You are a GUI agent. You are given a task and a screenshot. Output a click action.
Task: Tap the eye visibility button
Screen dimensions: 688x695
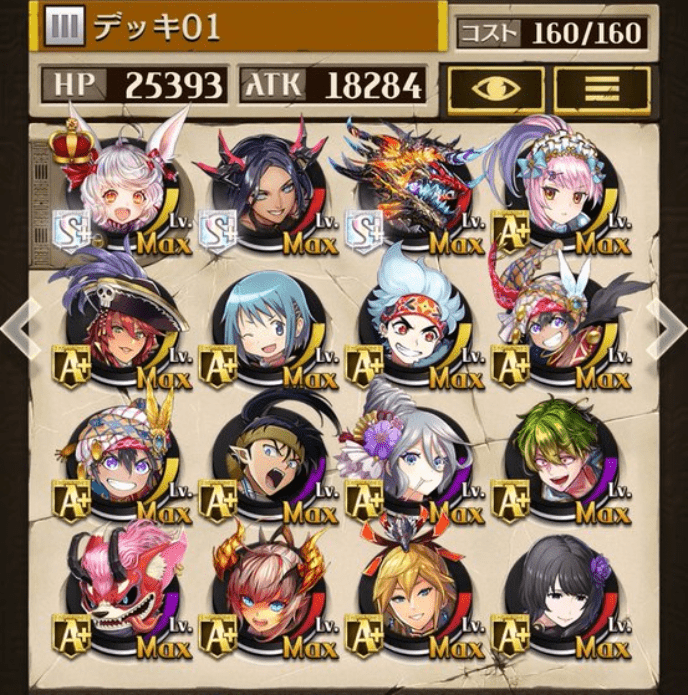pyautogui.click(x=495, y=91)
